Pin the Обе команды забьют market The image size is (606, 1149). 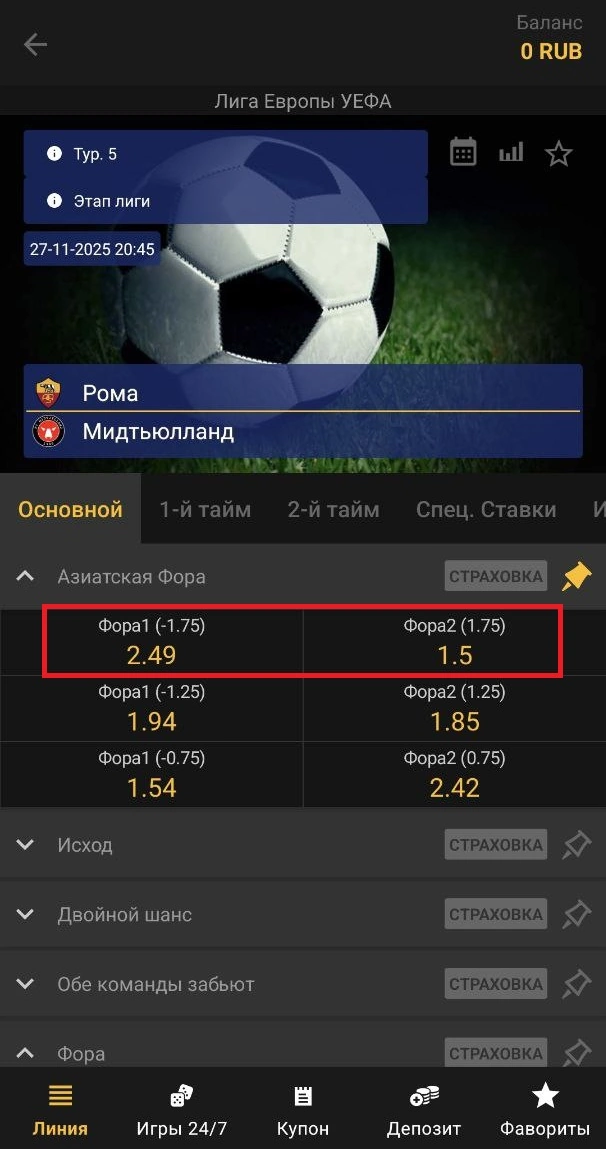point(577,984)
